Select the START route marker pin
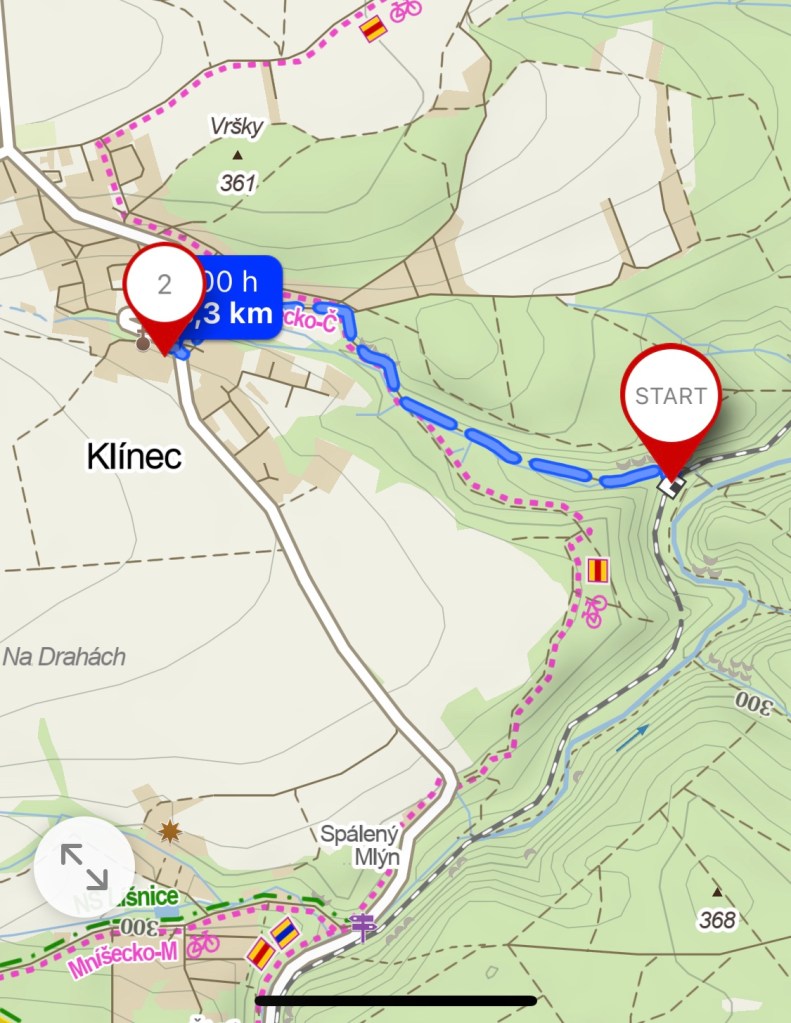Screen dimensions: 791x1023 670,396
